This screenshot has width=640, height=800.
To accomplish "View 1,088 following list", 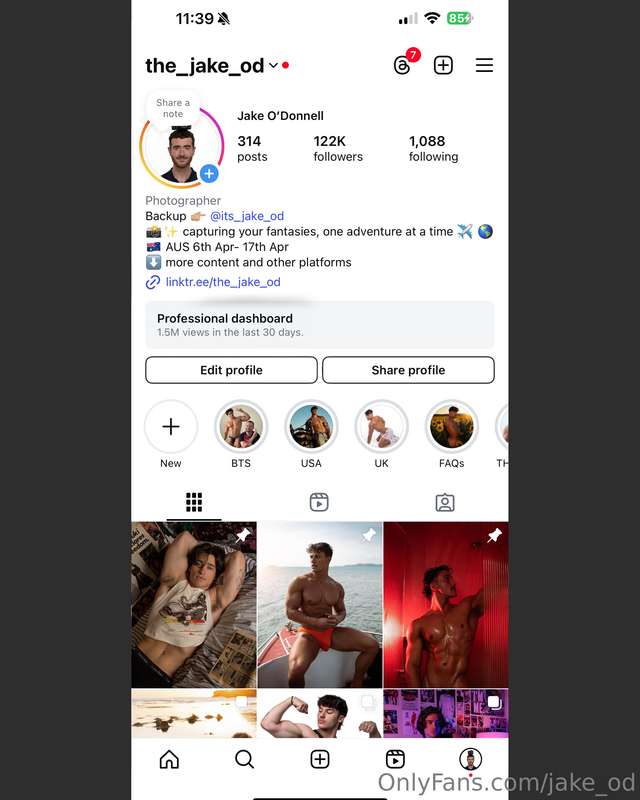I will [x=433, y=148].
